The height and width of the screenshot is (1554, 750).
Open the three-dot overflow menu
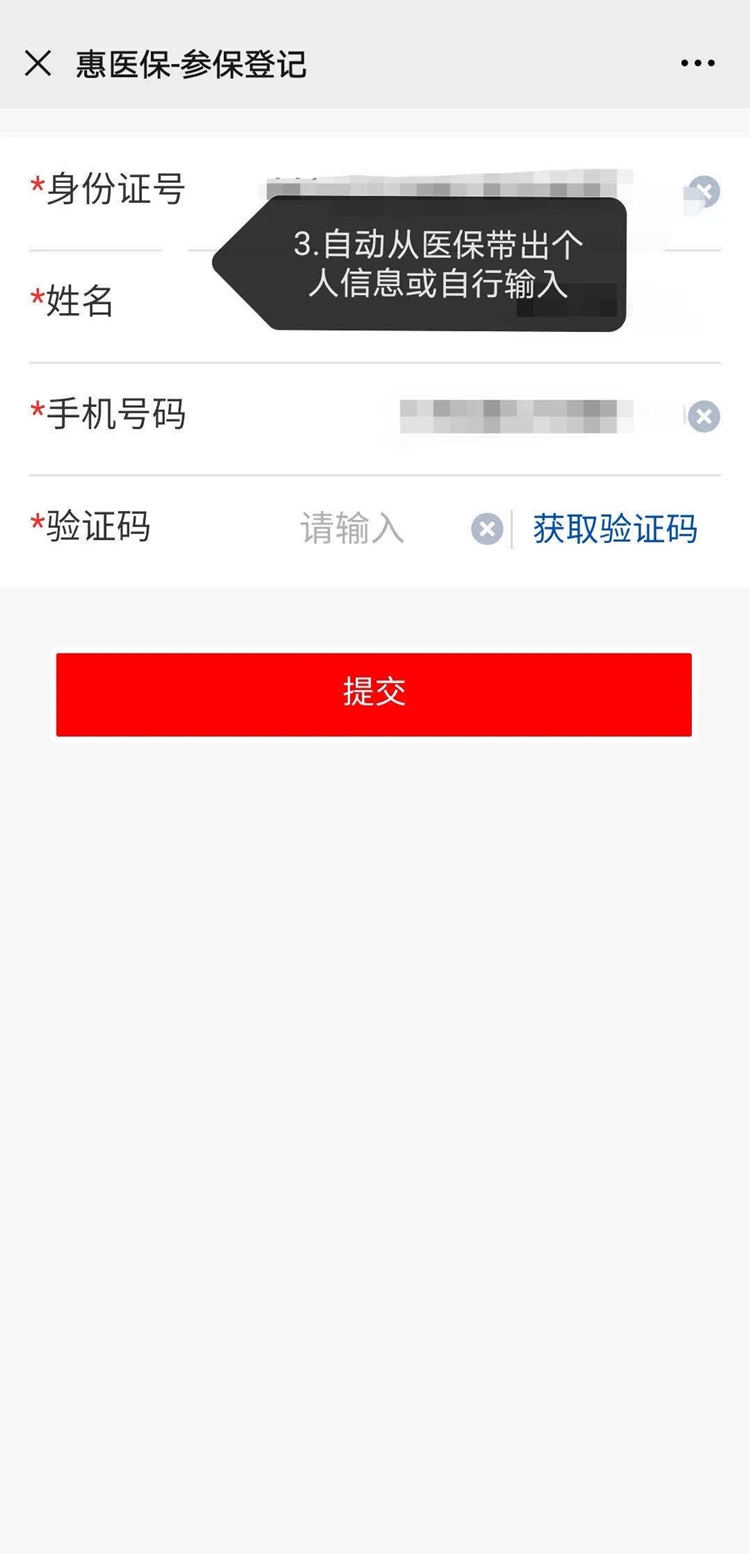[x=697, y=64]
